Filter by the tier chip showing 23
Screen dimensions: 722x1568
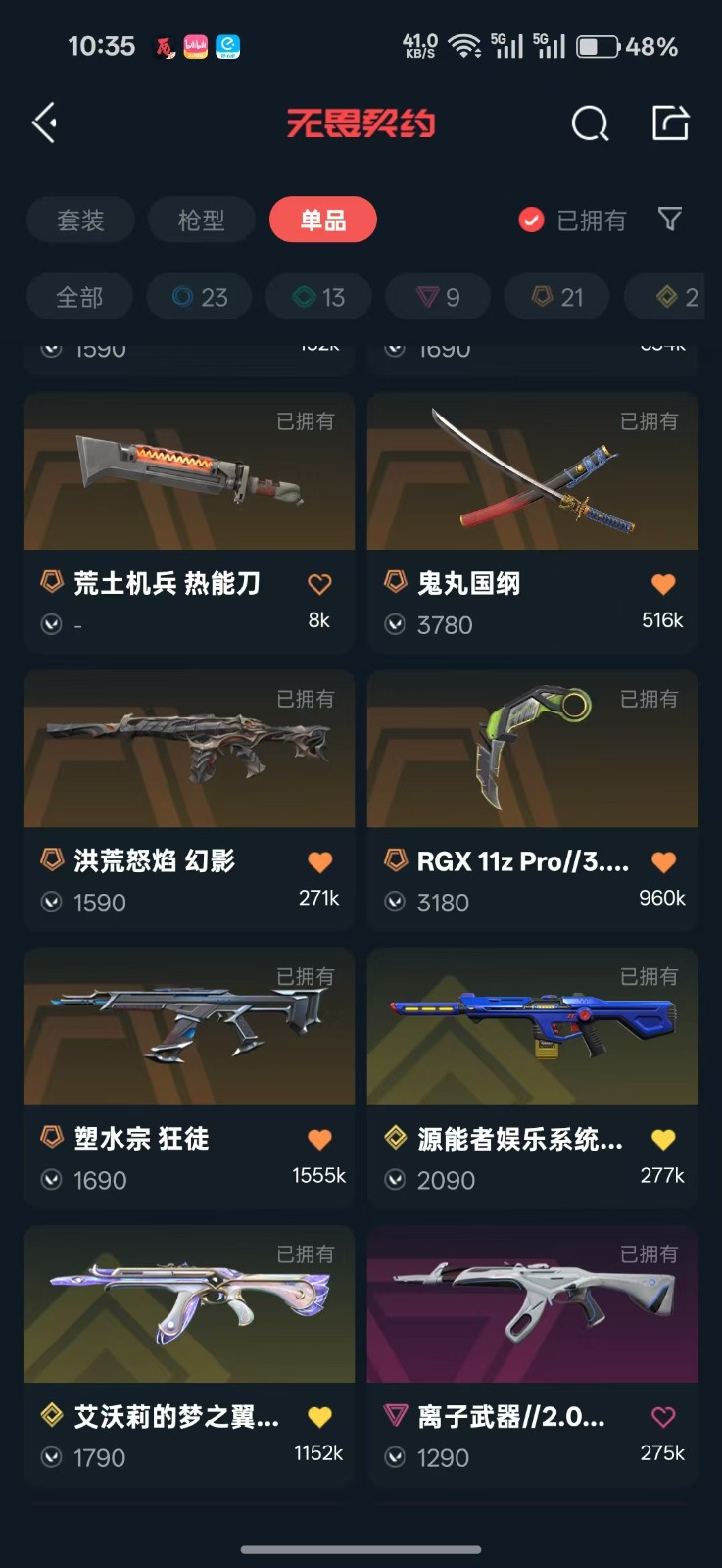[199, 297]
